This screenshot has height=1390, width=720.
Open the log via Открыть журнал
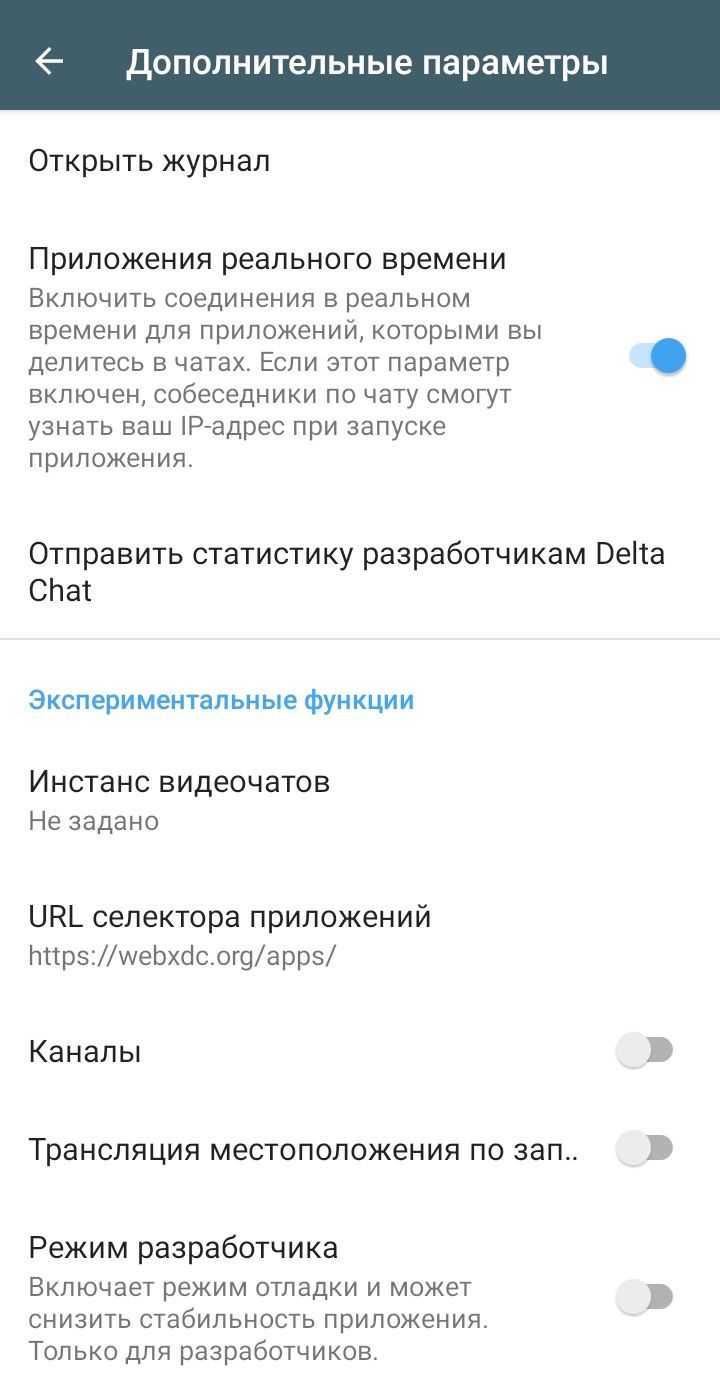[x=150, y=161]
